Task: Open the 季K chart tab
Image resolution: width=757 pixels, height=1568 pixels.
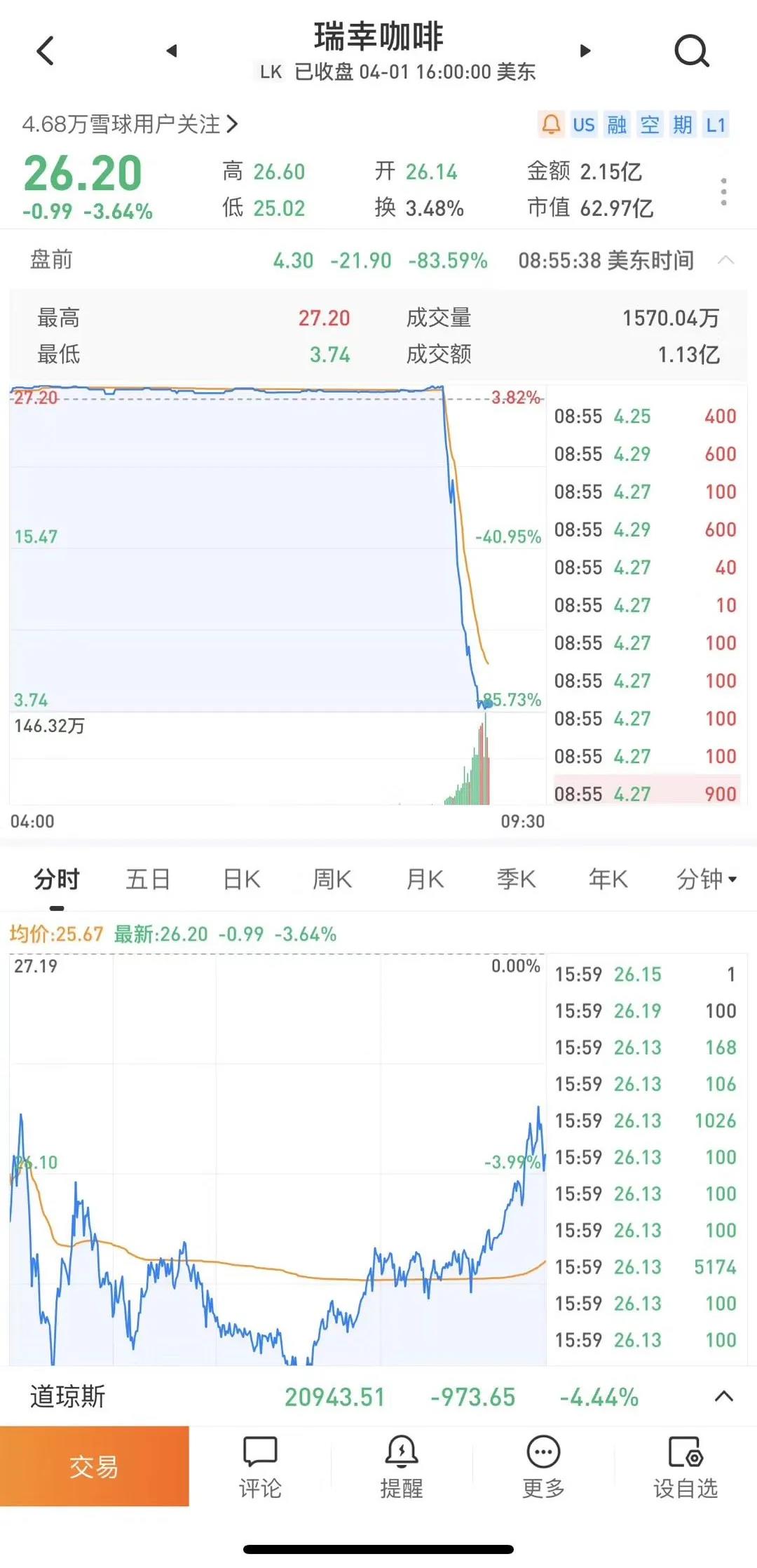Action: click(517, 879)
